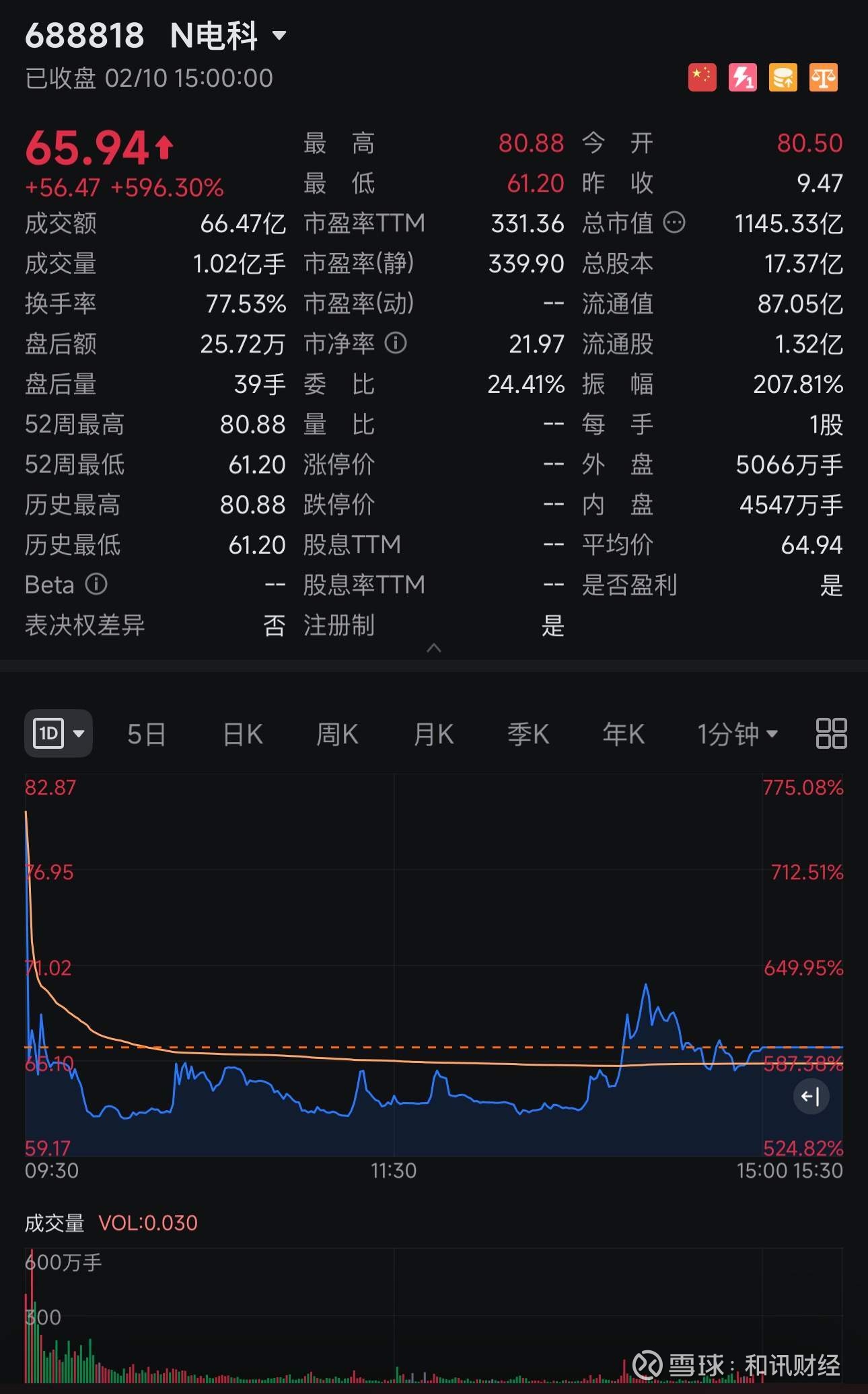Select the 周K chart tab
Viewport: 868px width, 1394px height.
click(x=337, y=734)
